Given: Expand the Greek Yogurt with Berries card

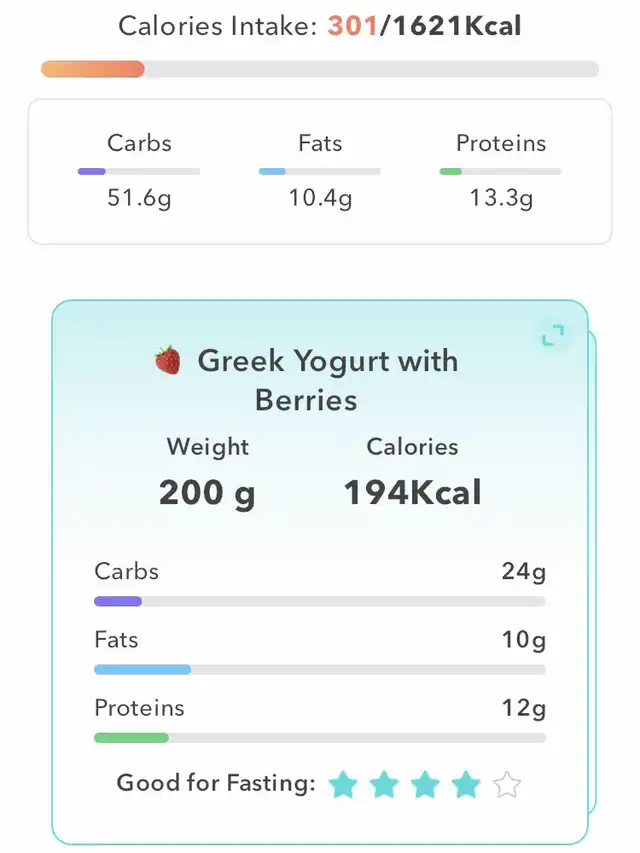Looking at the screenshot, I should [553, 335].
